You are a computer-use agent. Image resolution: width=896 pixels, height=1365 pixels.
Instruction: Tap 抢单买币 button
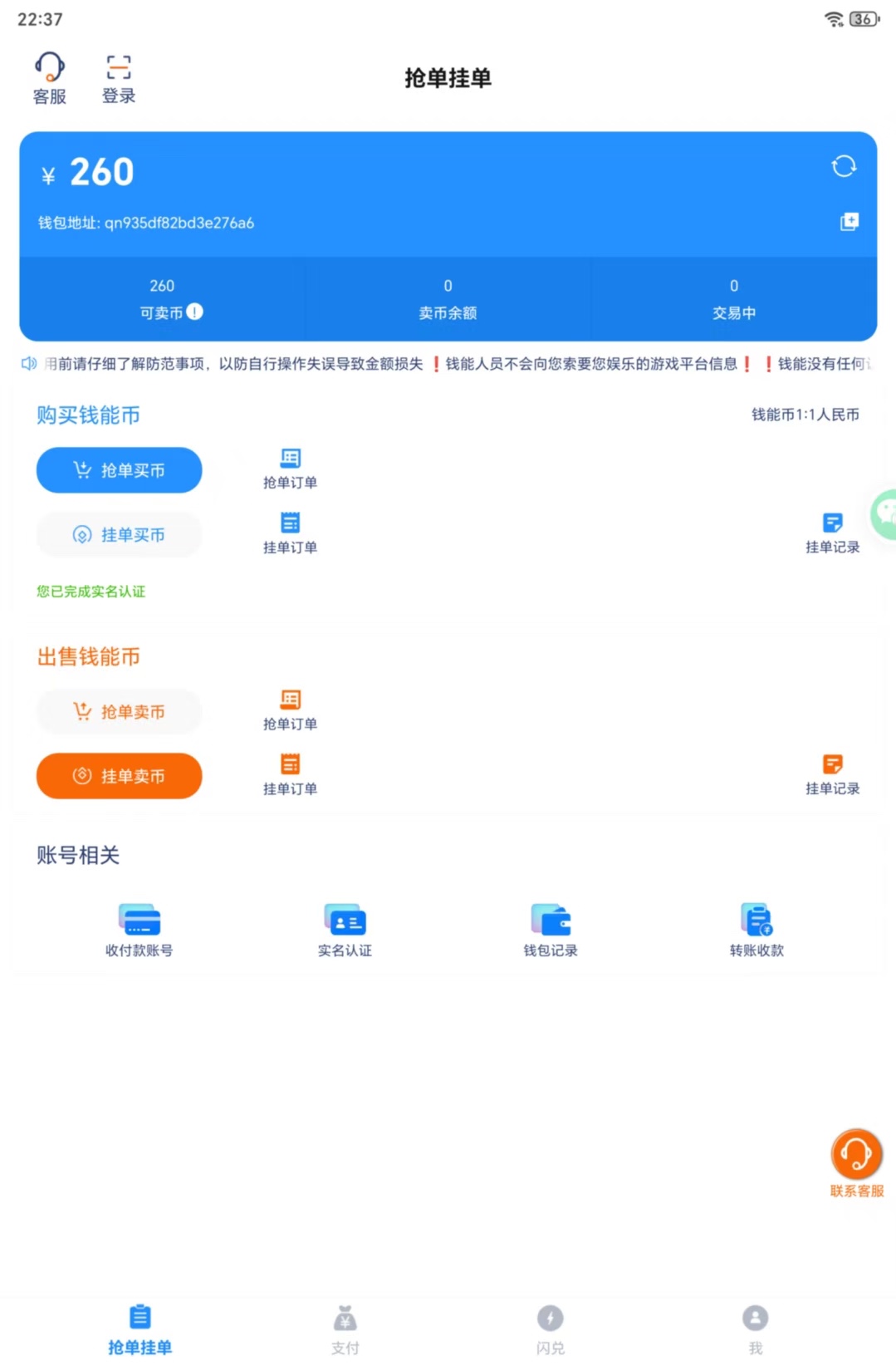click(119, 470)
